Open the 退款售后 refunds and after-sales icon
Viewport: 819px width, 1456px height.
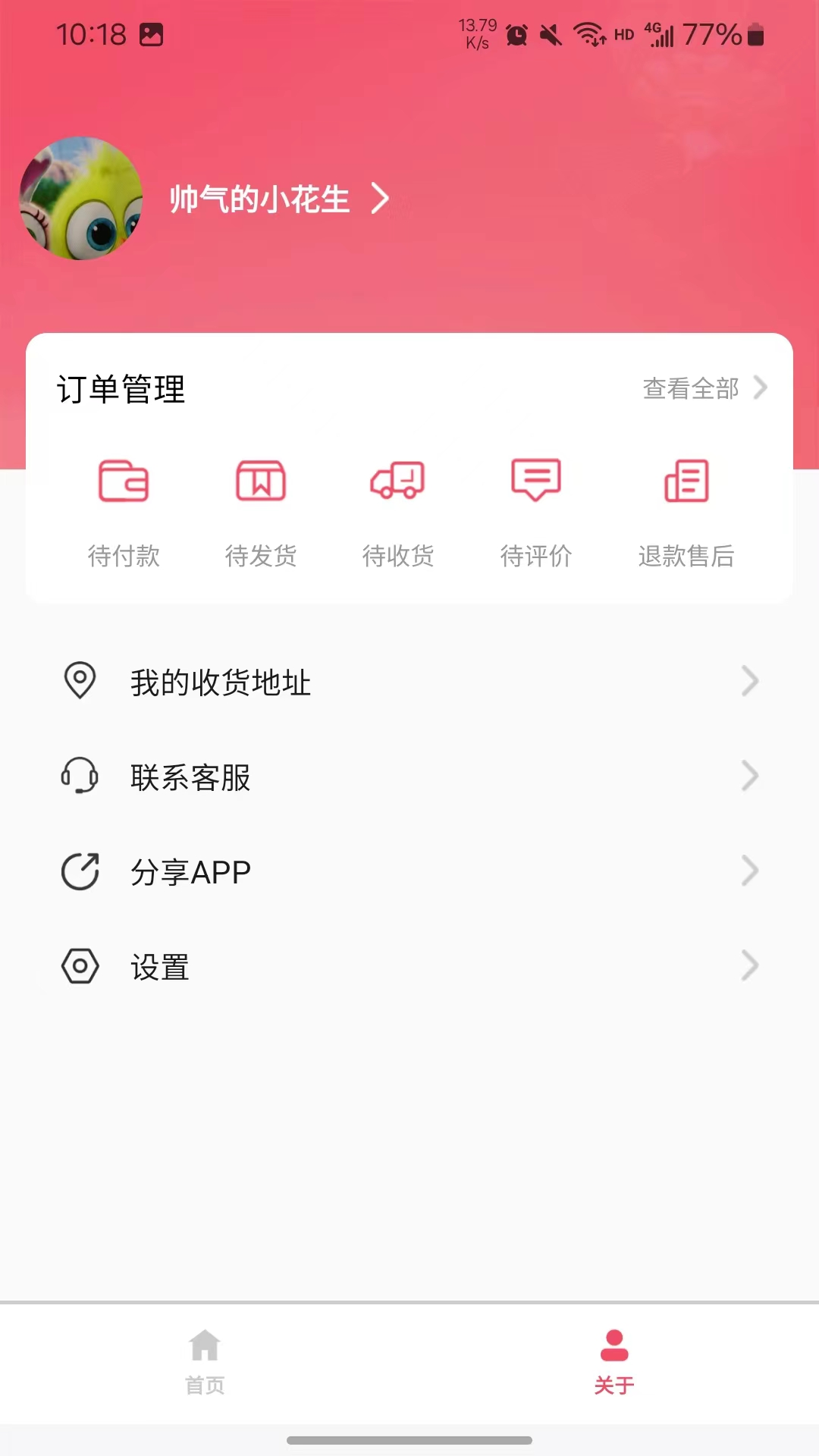(x=687, y=480)
